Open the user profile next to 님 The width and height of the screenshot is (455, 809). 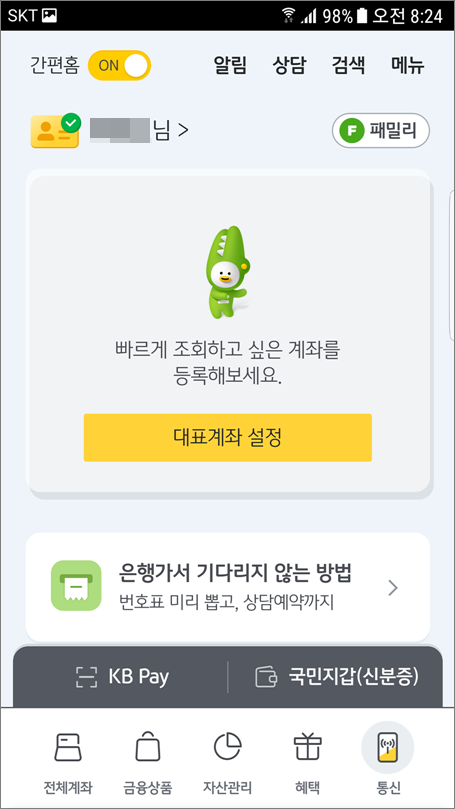tap(110, 131)
